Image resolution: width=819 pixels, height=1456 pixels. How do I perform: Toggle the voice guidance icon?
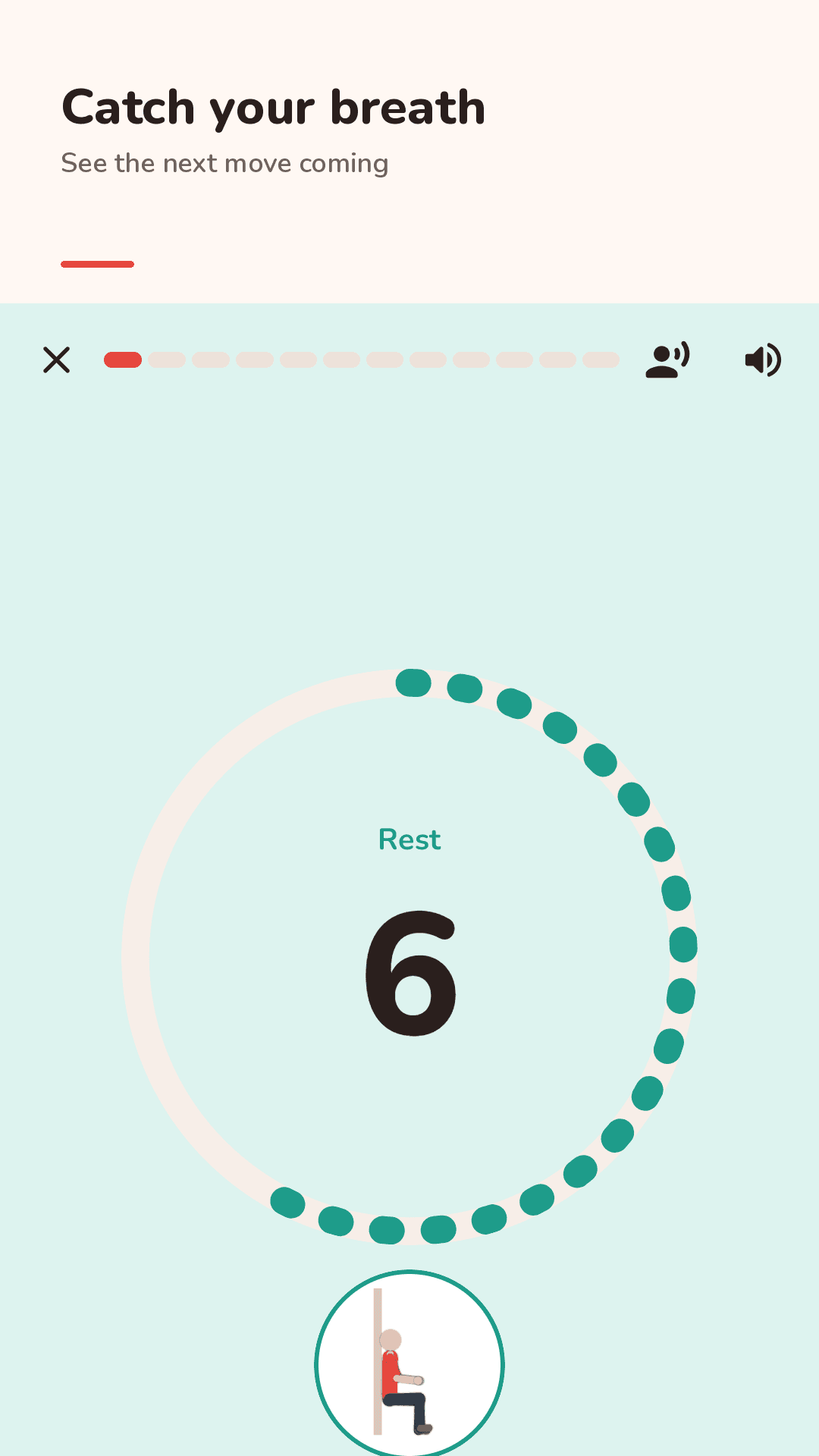point(667,359)
